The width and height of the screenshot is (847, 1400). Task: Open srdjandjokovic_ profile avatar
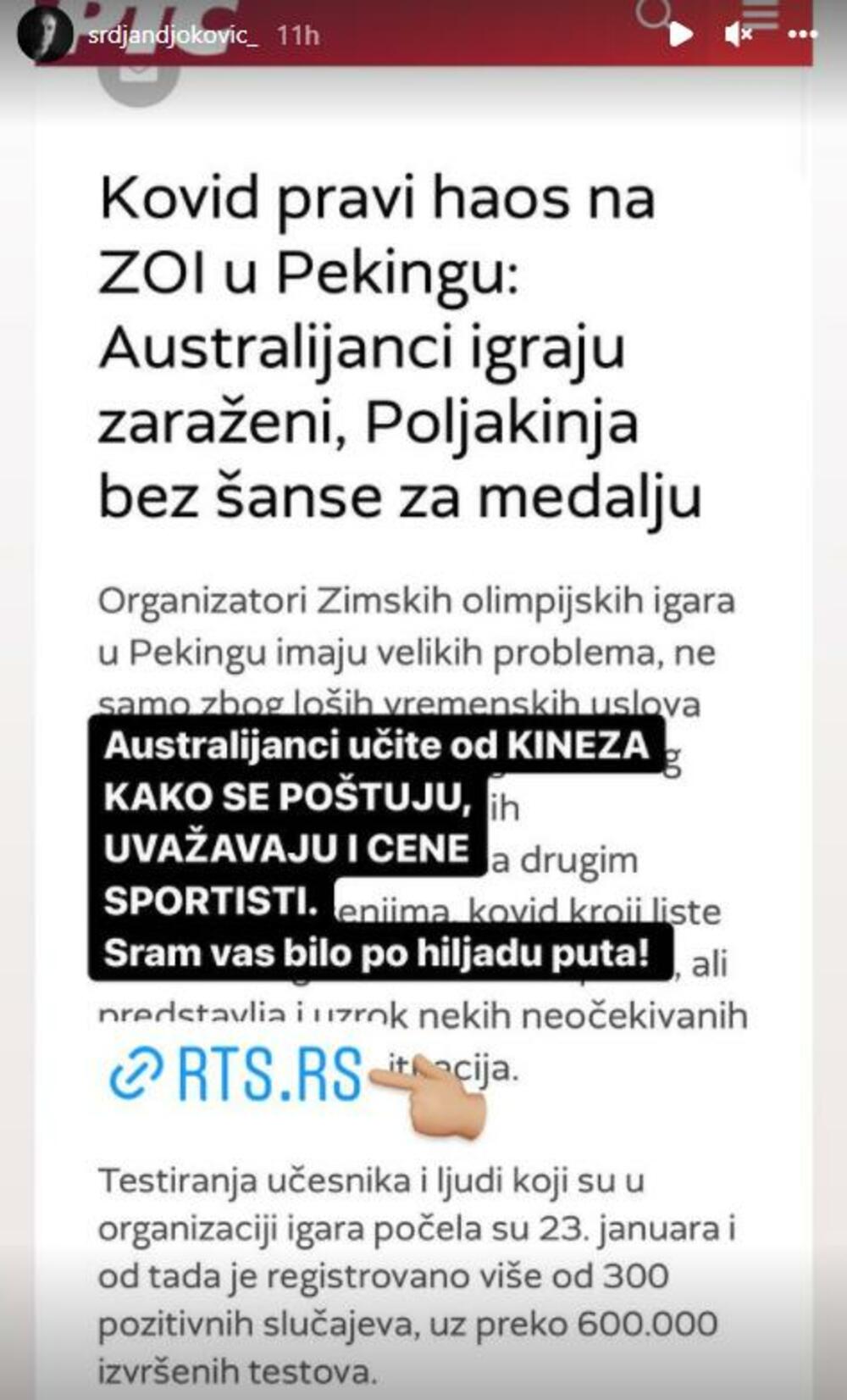[x=45, y=35]
